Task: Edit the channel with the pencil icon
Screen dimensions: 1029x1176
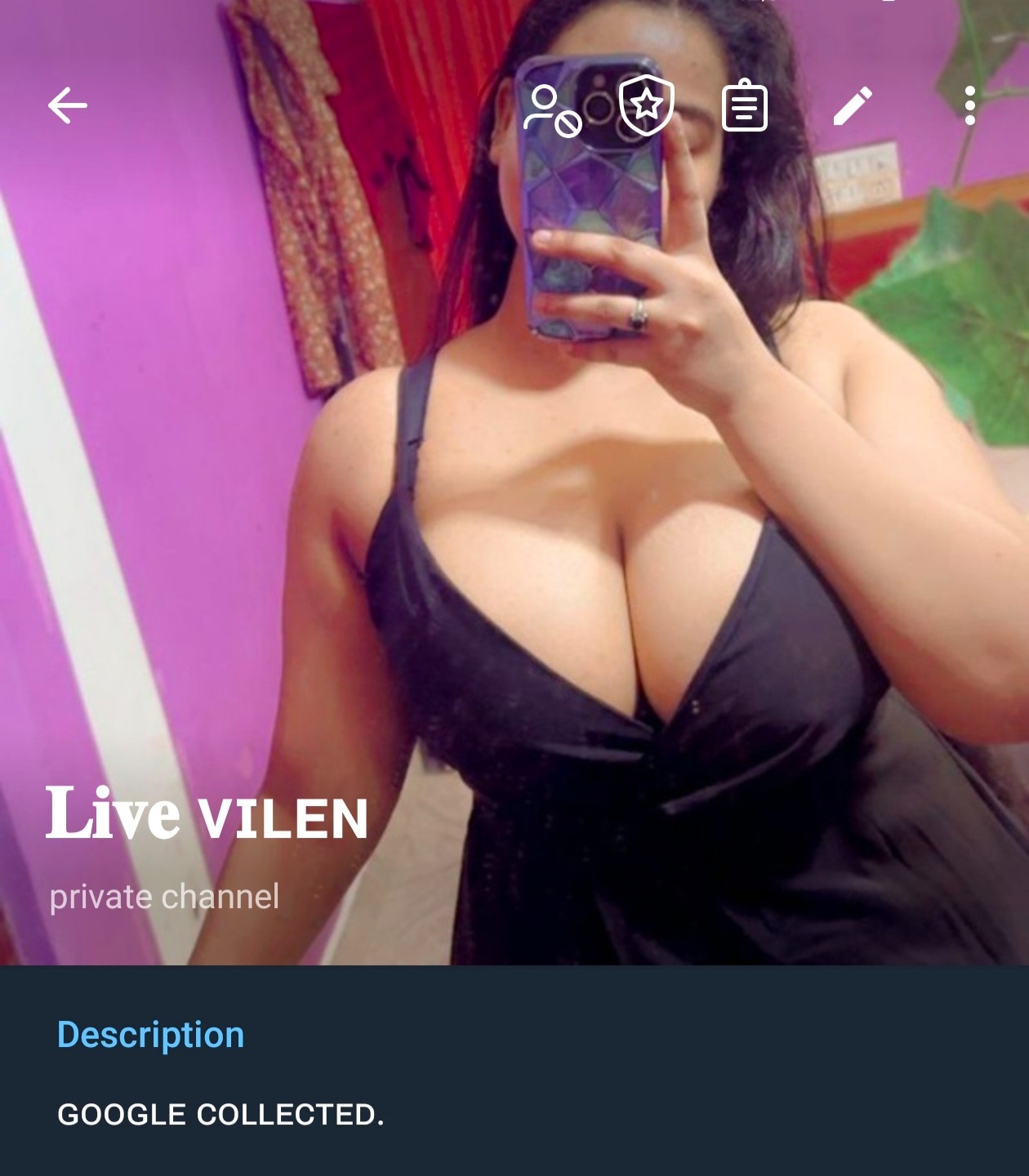Action: (x=853, y=106)
